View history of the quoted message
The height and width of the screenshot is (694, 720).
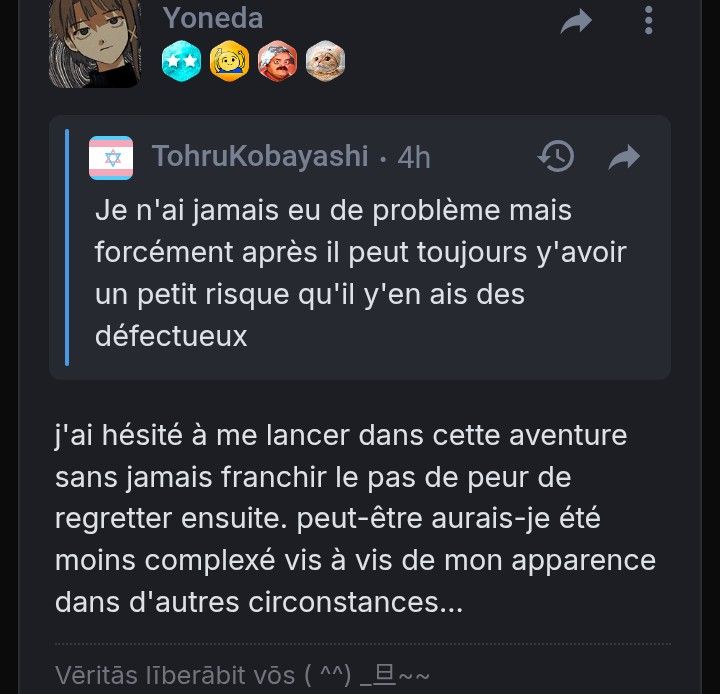(556, 157)
